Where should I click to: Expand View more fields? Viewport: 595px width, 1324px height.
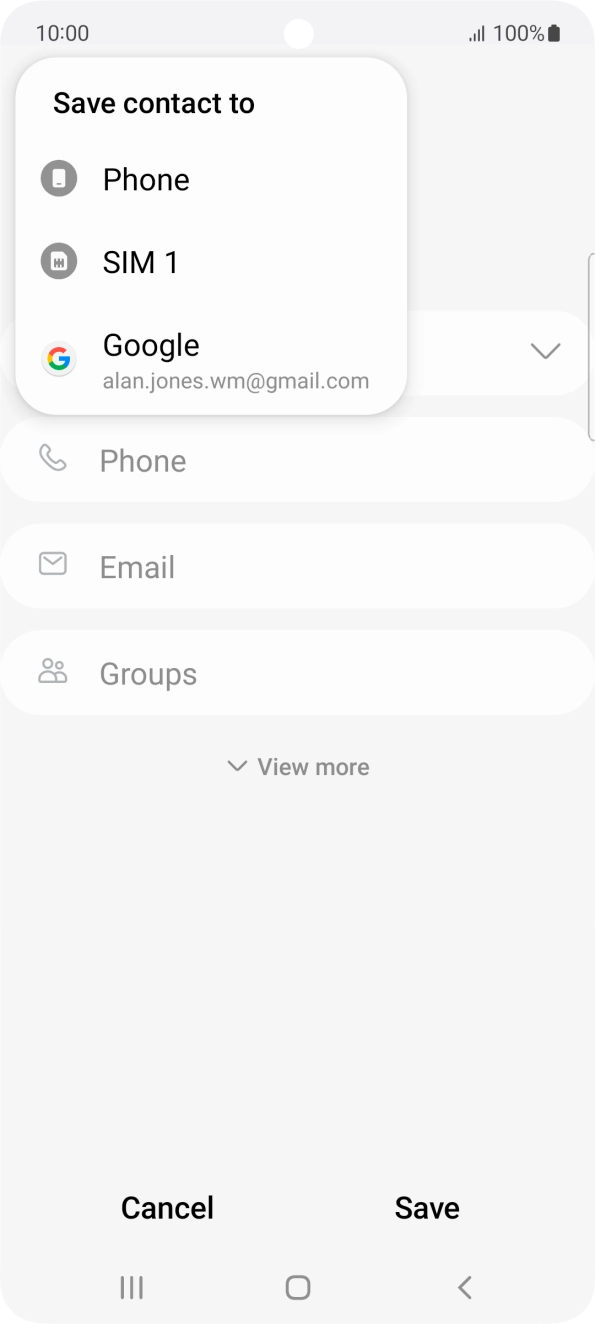click(298, 767)
